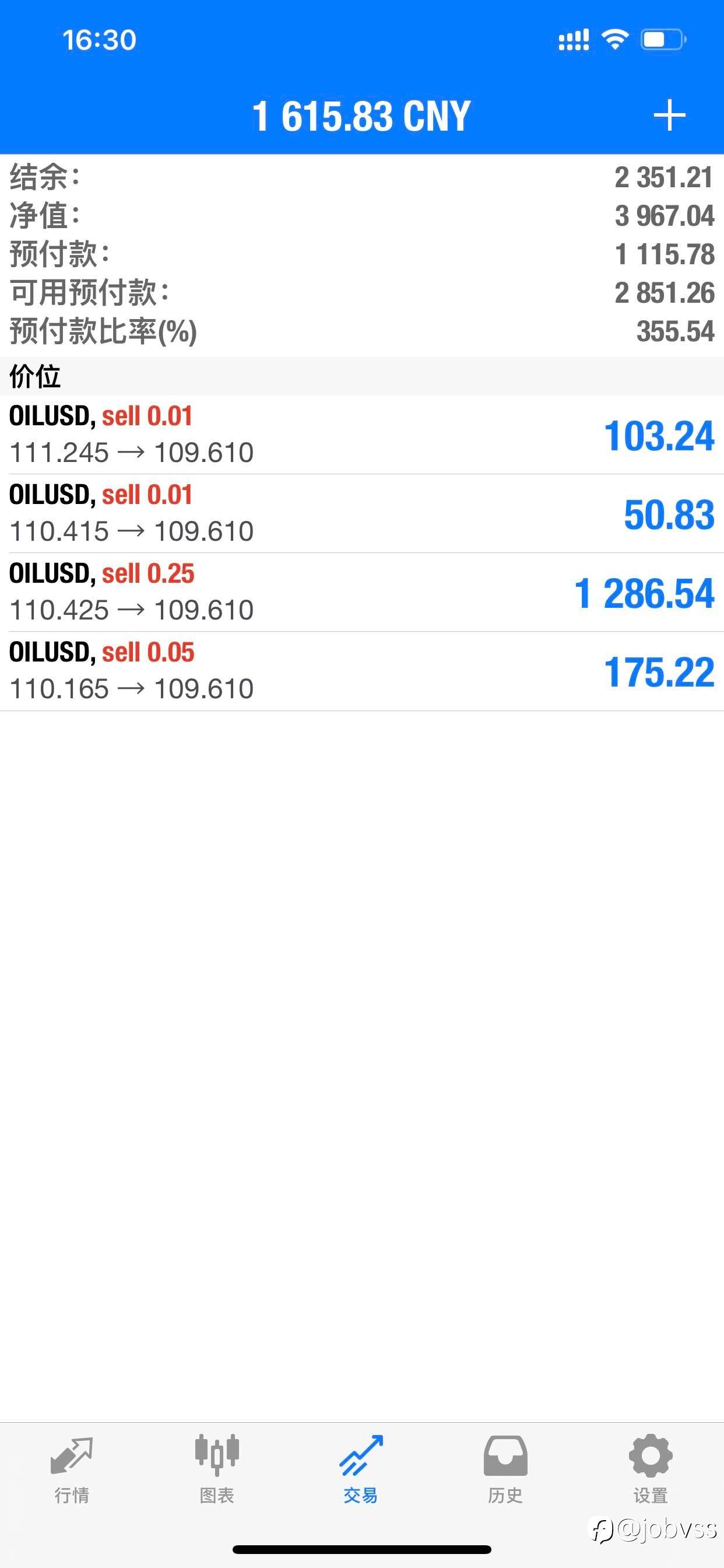Switch to the 行情 quotes tab
Screen dimensions: 724x1568
[x=72, y=1469]
